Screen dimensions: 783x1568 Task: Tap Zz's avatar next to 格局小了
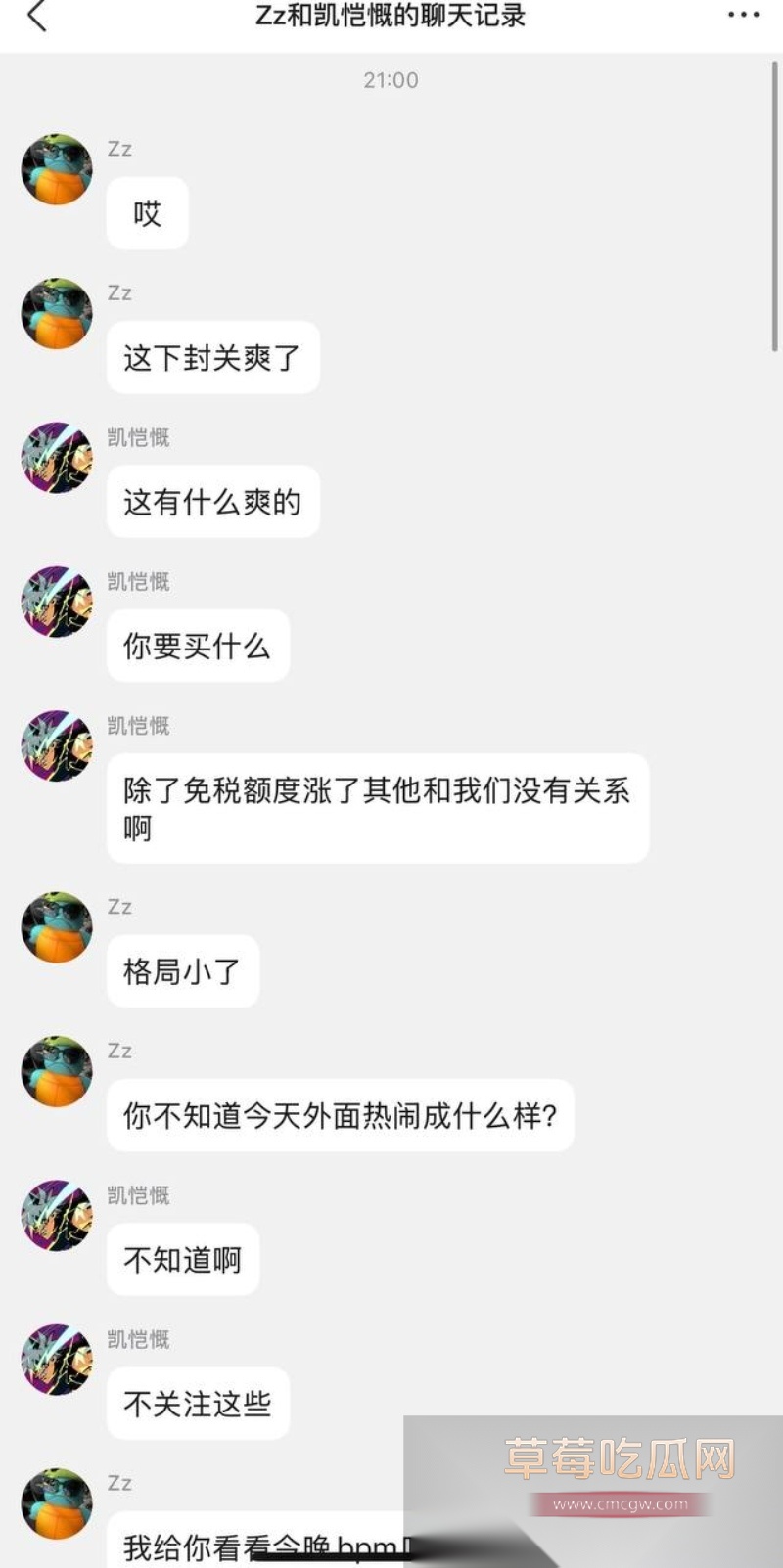(56, 926)
